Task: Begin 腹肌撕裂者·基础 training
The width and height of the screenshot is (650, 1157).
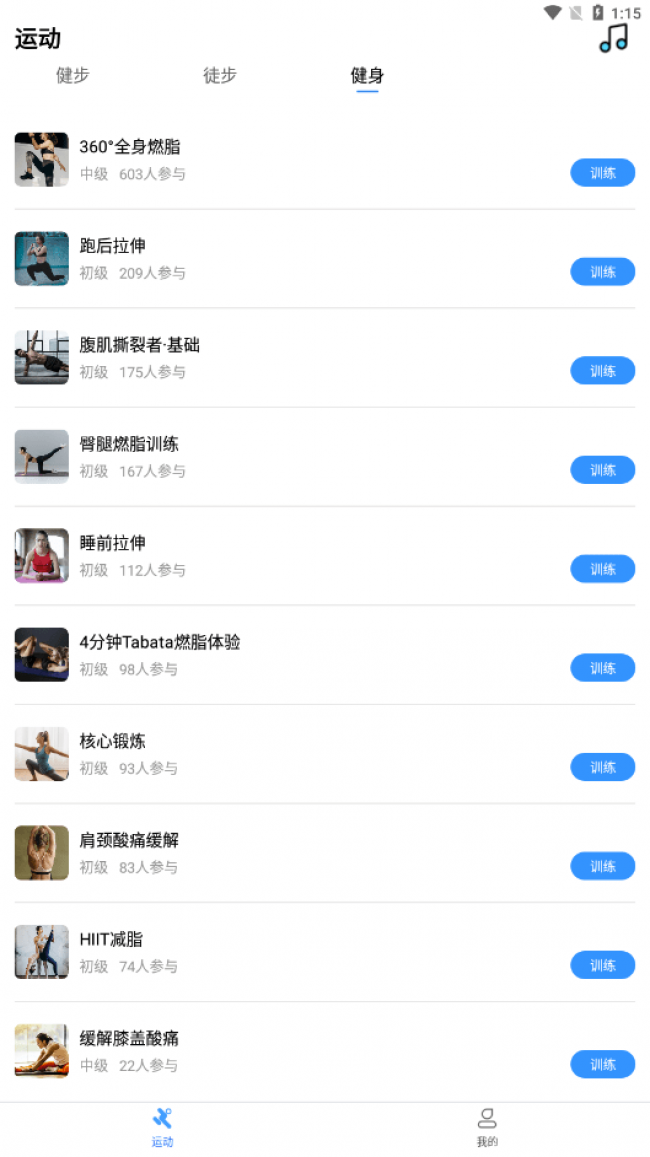Action: click(x=602, y=371)
